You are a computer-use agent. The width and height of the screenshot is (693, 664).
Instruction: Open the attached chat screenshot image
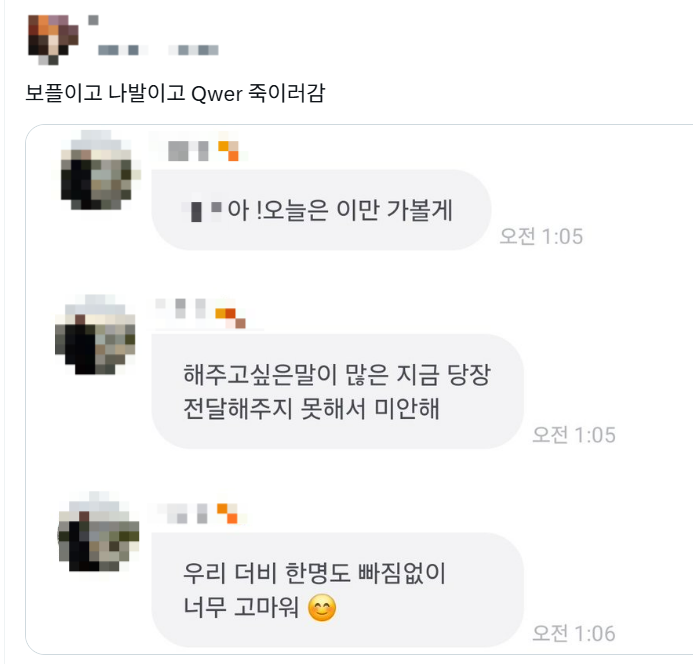tap(360, 390)
